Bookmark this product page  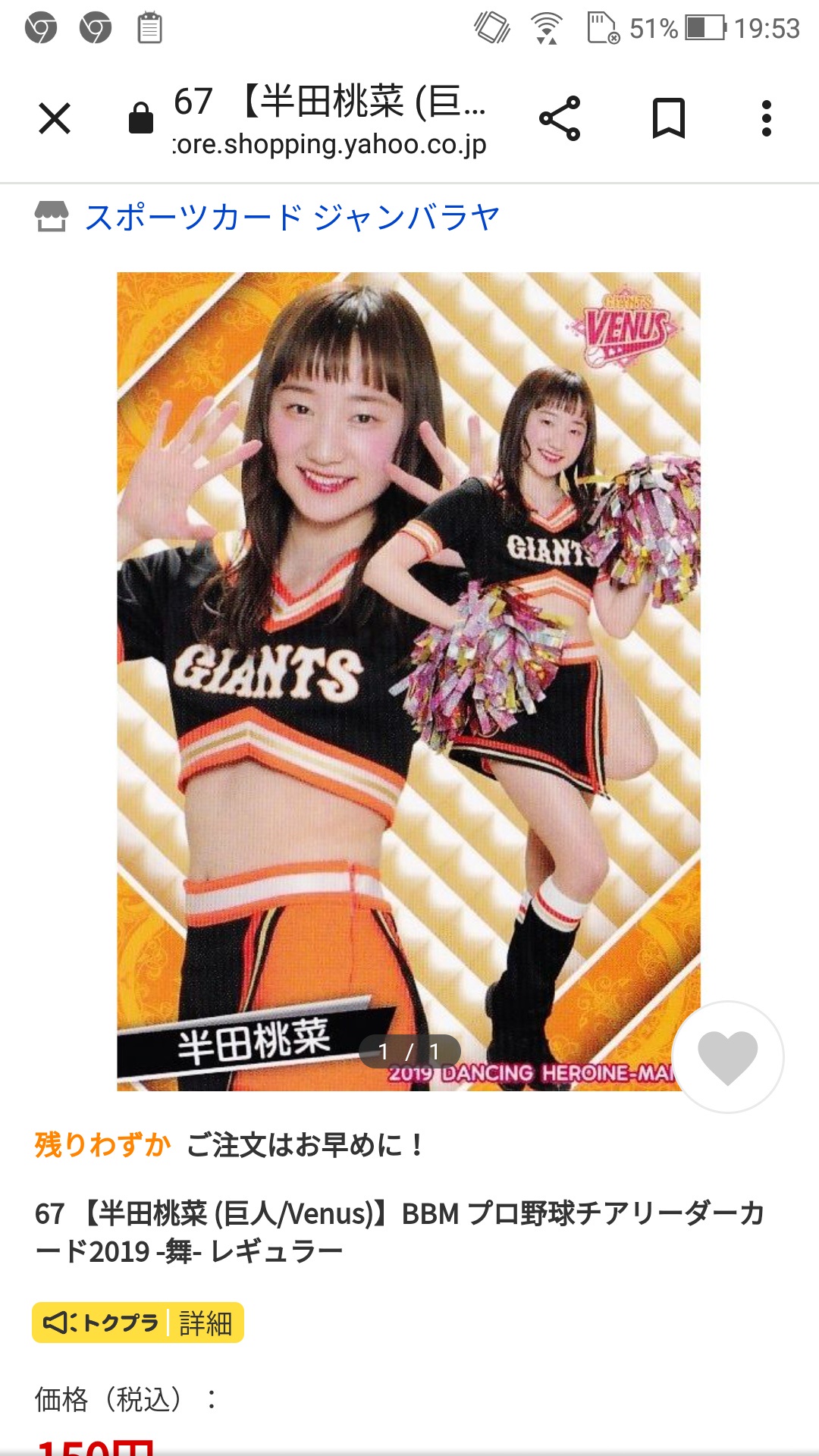(668, 119)
